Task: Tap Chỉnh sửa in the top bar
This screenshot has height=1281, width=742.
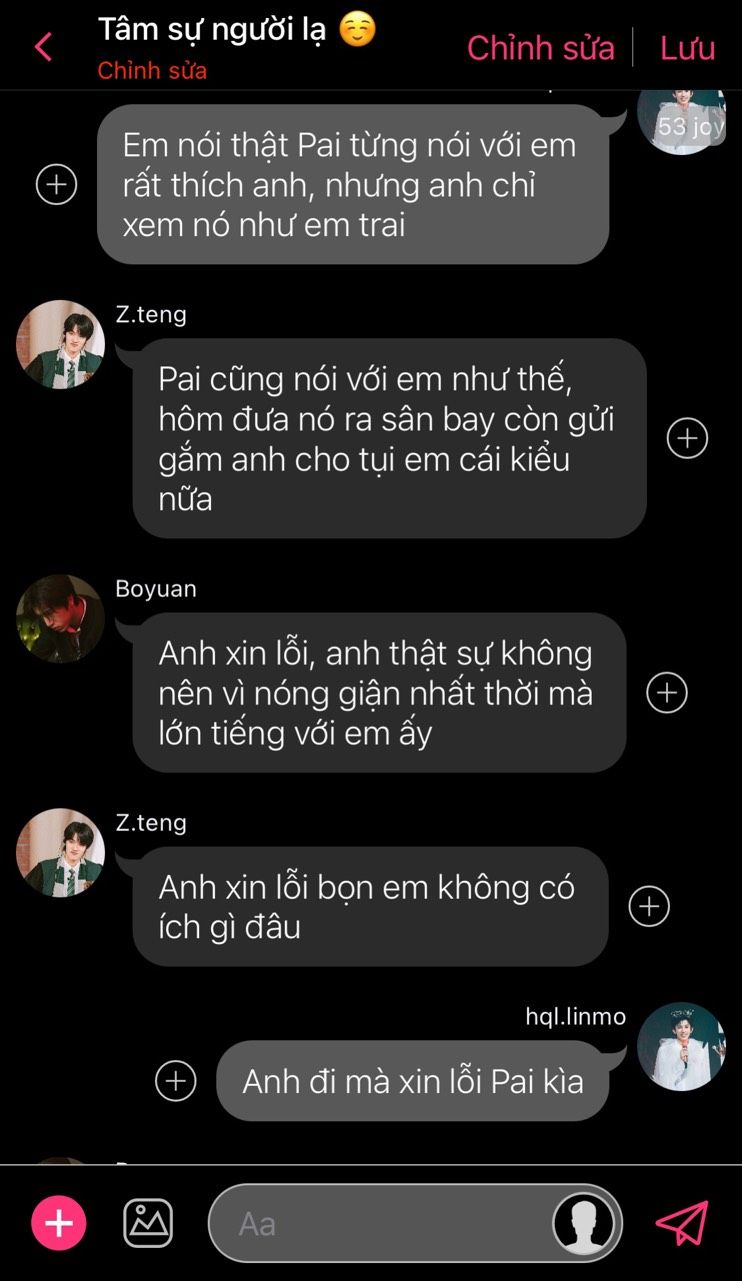Action: (541, 47)
